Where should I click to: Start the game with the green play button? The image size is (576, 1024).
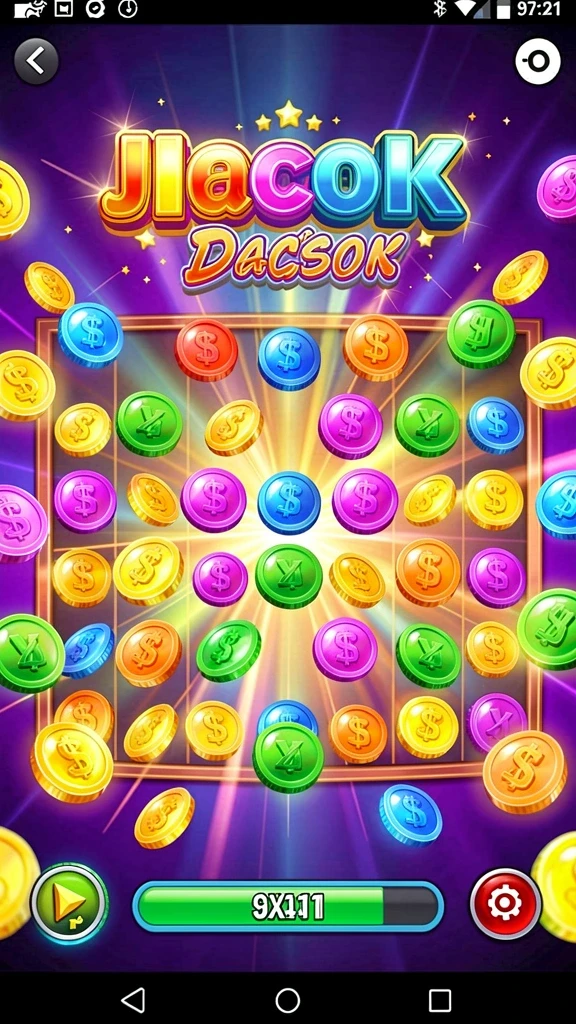point(69,903)
